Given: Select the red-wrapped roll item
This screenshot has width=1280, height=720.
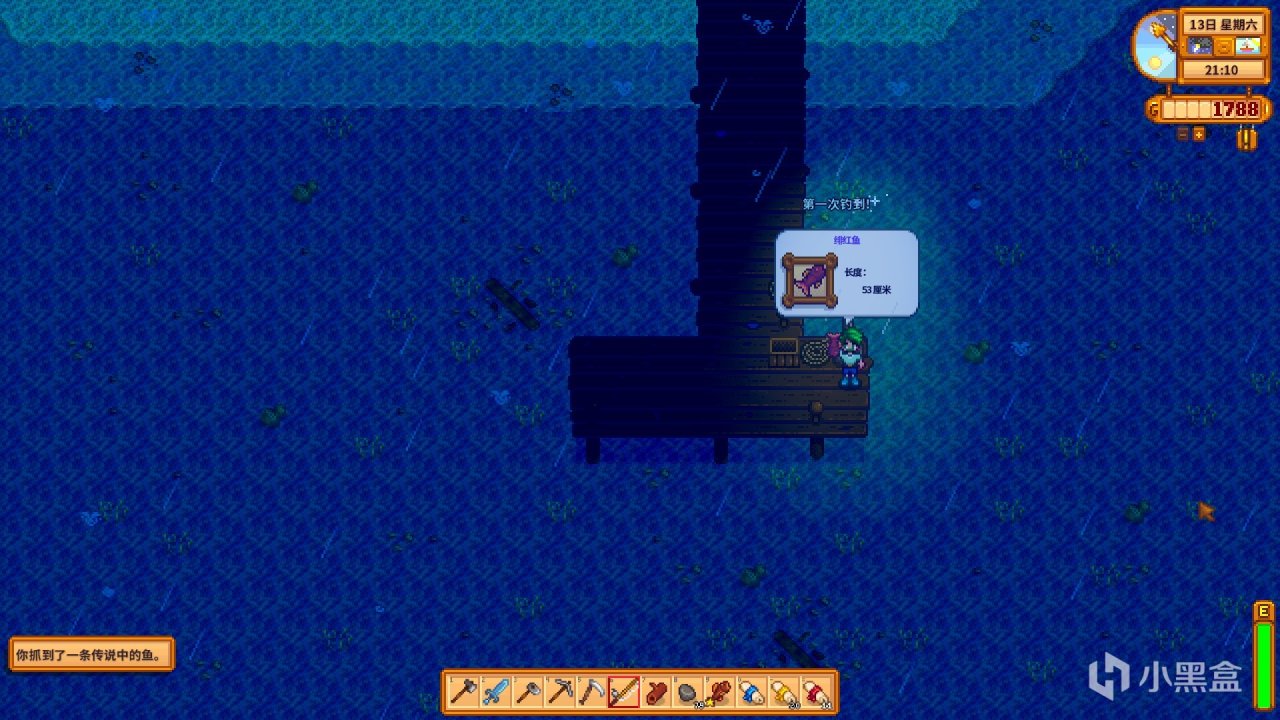Looking at the screenshot, I should (x=815, y=692).
